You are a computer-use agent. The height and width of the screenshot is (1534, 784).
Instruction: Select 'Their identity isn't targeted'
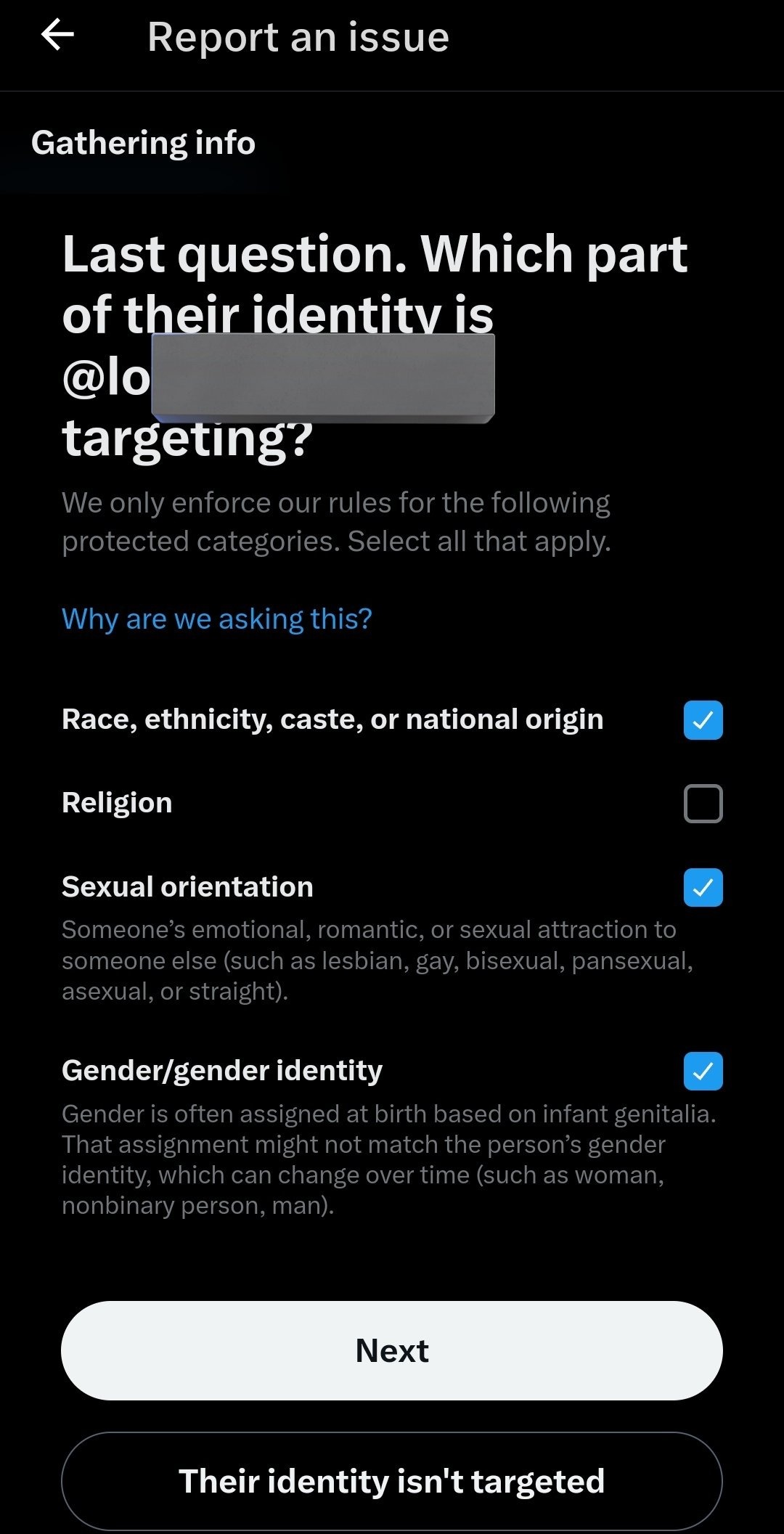(392, 1481)
